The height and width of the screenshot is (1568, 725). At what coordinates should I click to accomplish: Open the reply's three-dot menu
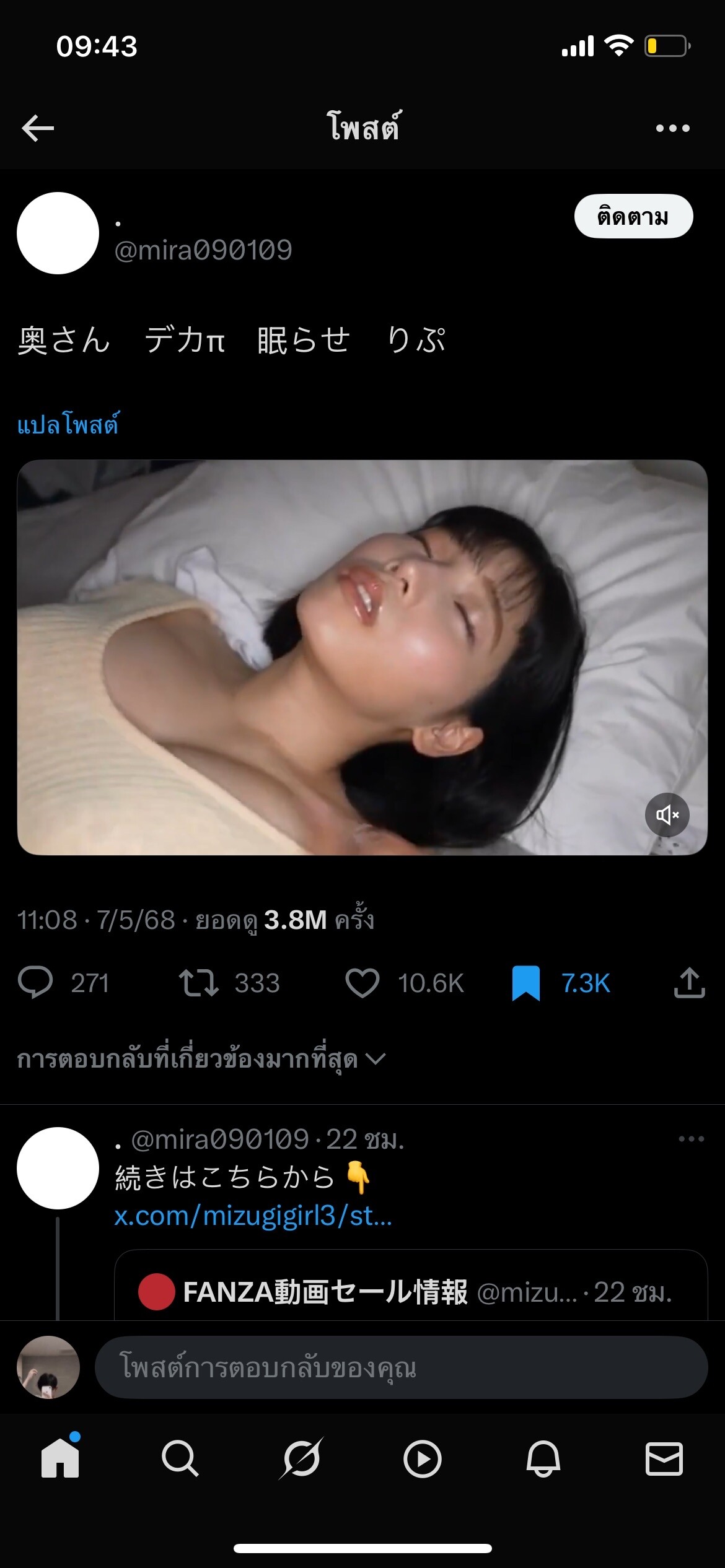[691, 1139]
